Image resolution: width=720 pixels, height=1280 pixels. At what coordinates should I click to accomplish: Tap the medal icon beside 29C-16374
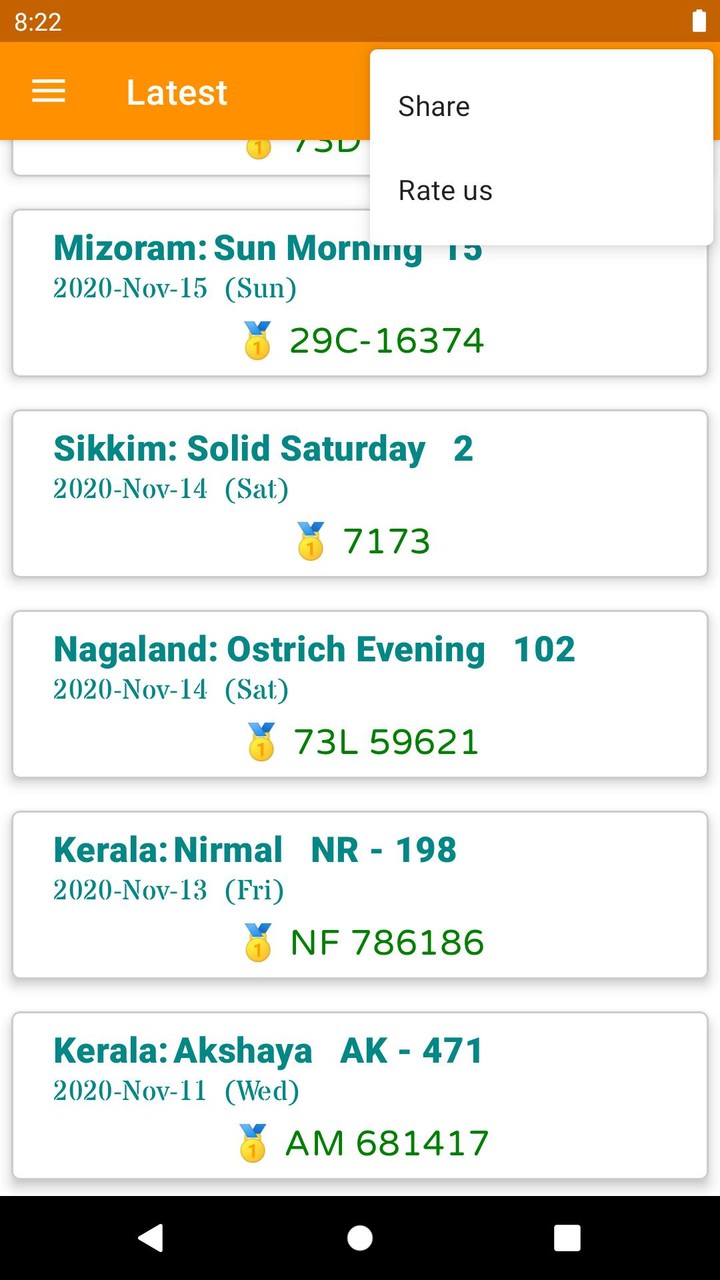coord(257,341)
